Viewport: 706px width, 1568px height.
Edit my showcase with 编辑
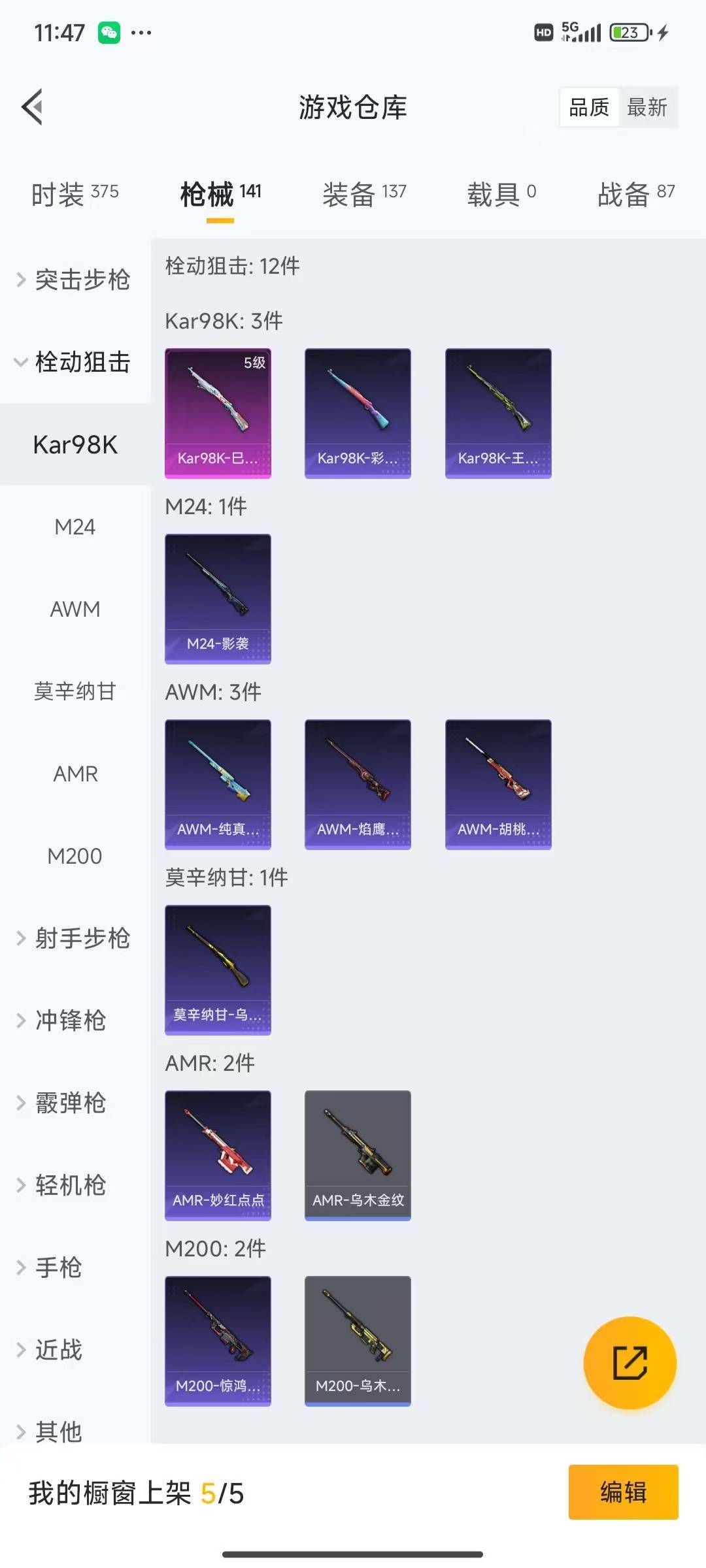tap(623, 1492)
